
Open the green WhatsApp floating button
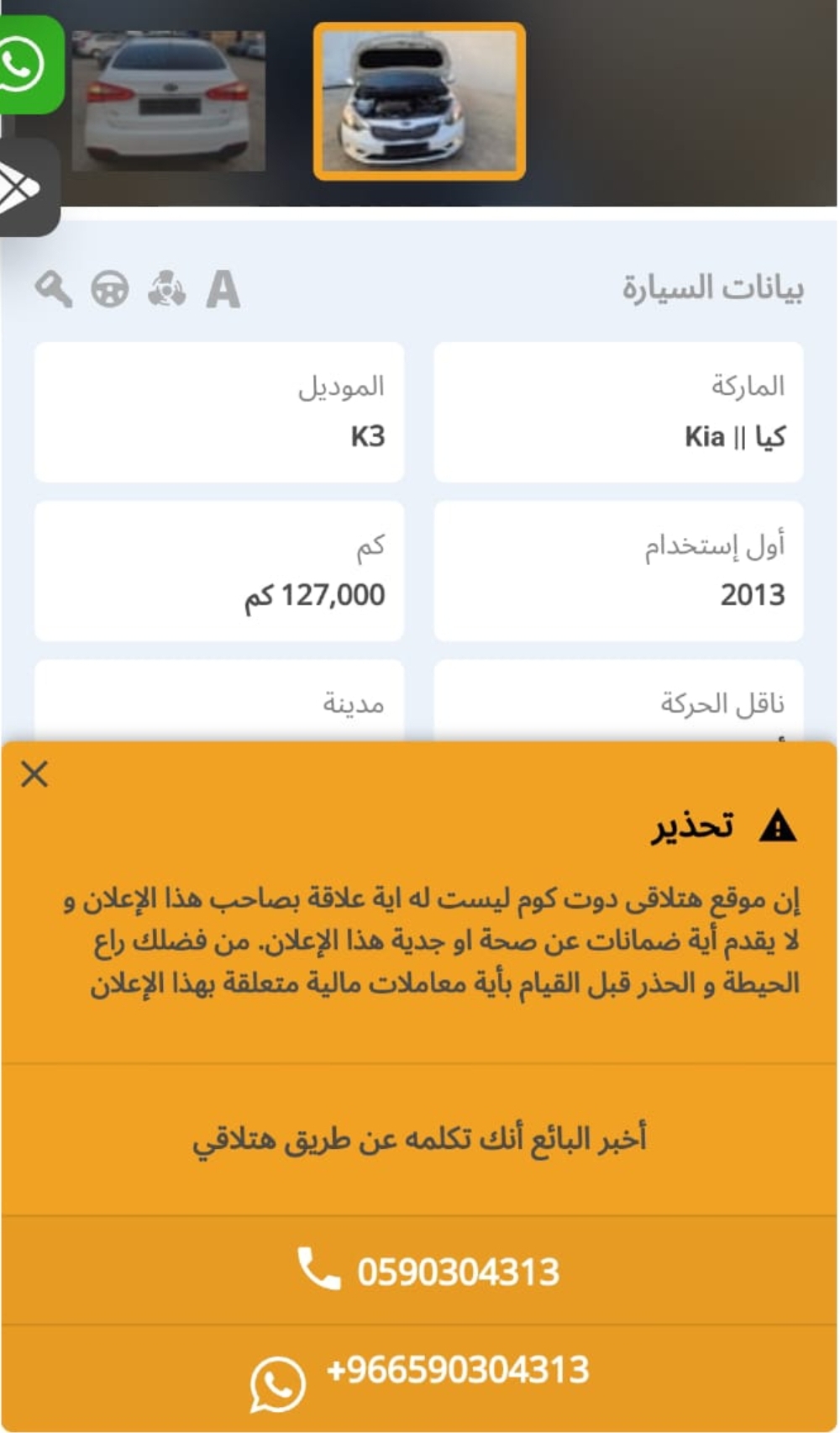(29, 65)
